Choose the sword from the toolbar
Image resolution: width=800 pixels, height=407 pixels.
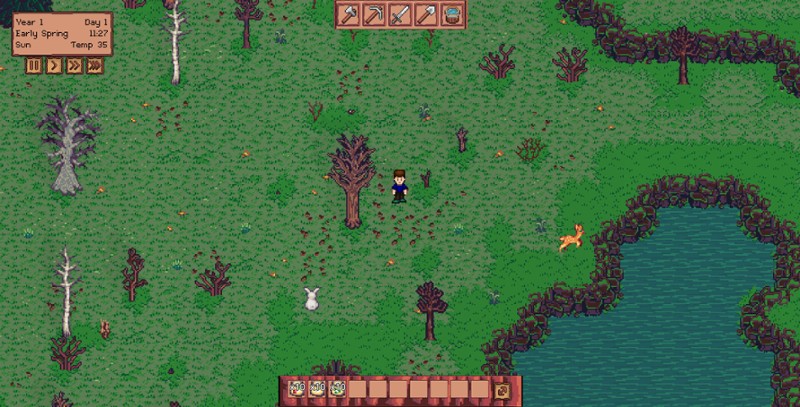click(401, 15)
